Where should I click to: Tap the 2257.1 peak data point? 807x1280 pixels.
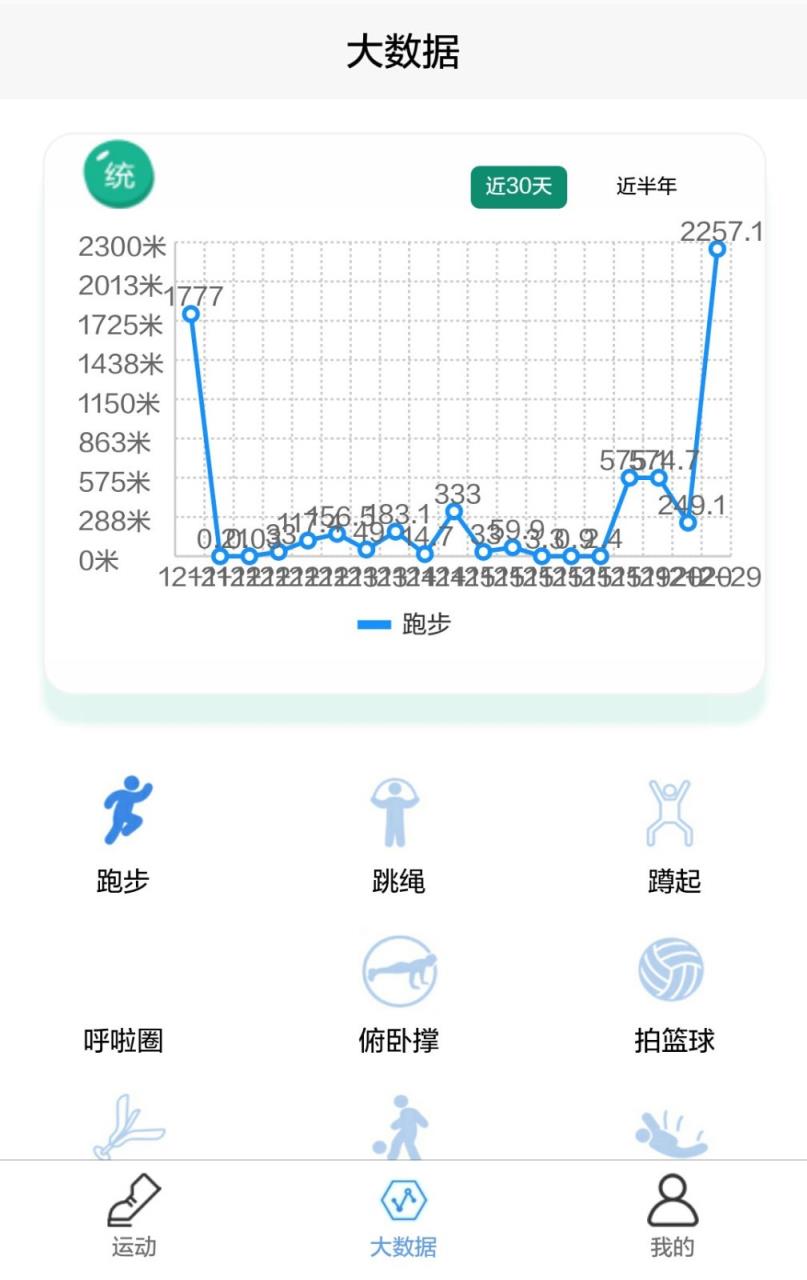(x=717, y=248)
